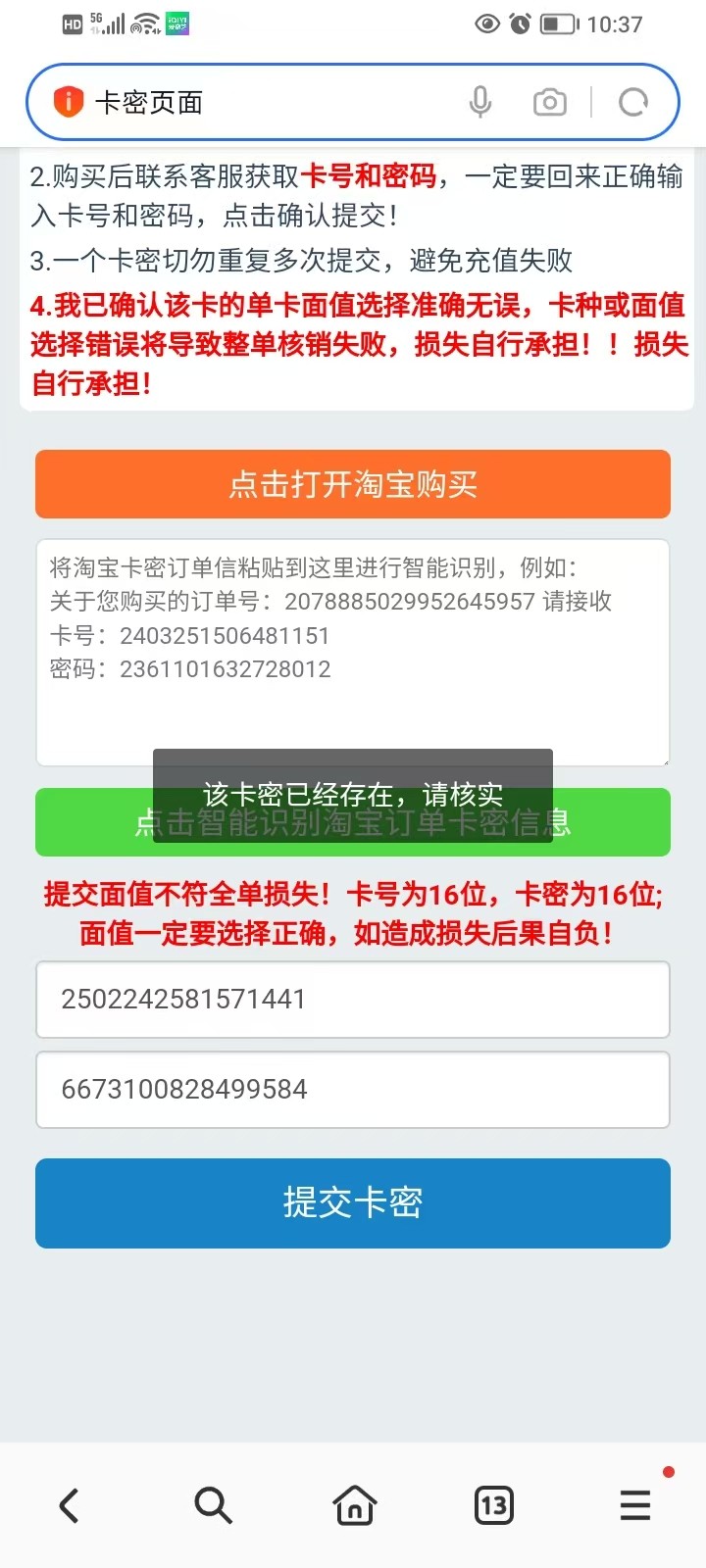Tap the orange 点击打开淘宝购买 button
Viewport: 706px width, 1568px height.
[x=353, y=484]
